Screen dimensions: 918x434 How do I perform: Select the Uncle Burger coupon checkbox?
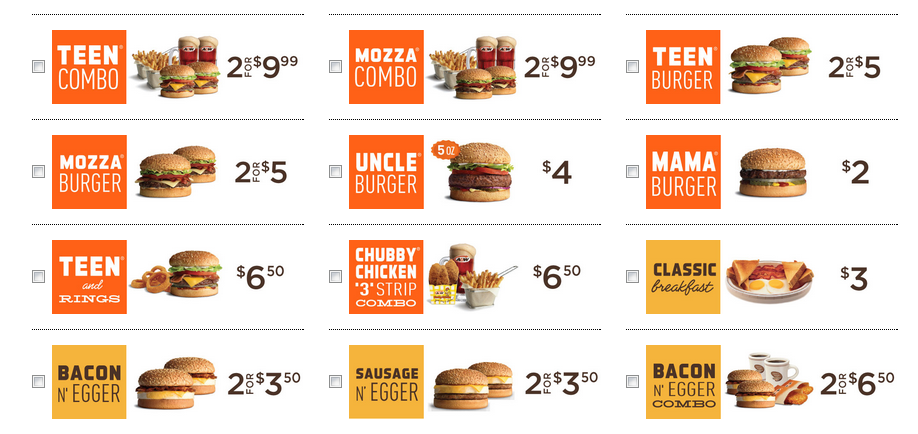[335, 172]
